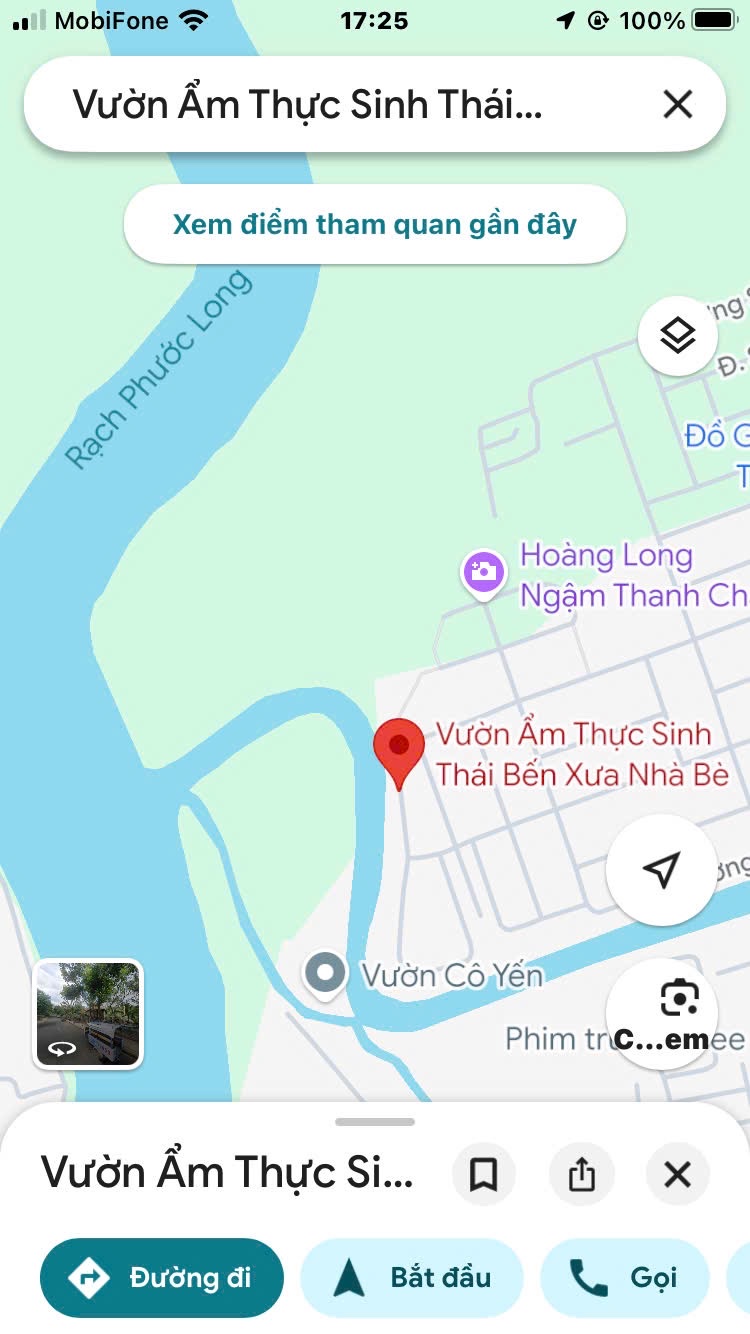This screenshot has width=750, height=1334.
Task: Open the Street View thumbnail
Action: coord(88,1013)
